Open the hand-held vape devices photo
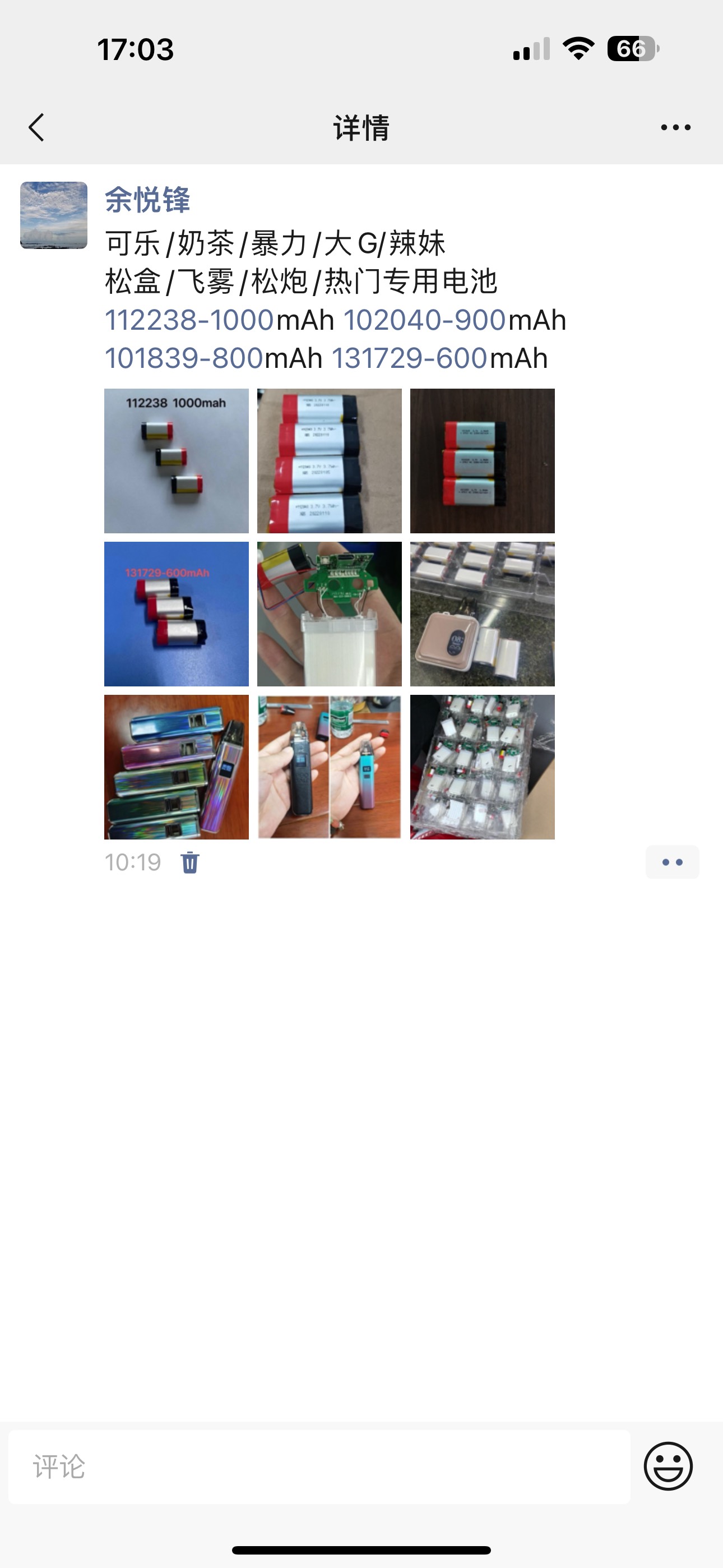This screenshot has height=1568, width=723. (x=329, y=767)
